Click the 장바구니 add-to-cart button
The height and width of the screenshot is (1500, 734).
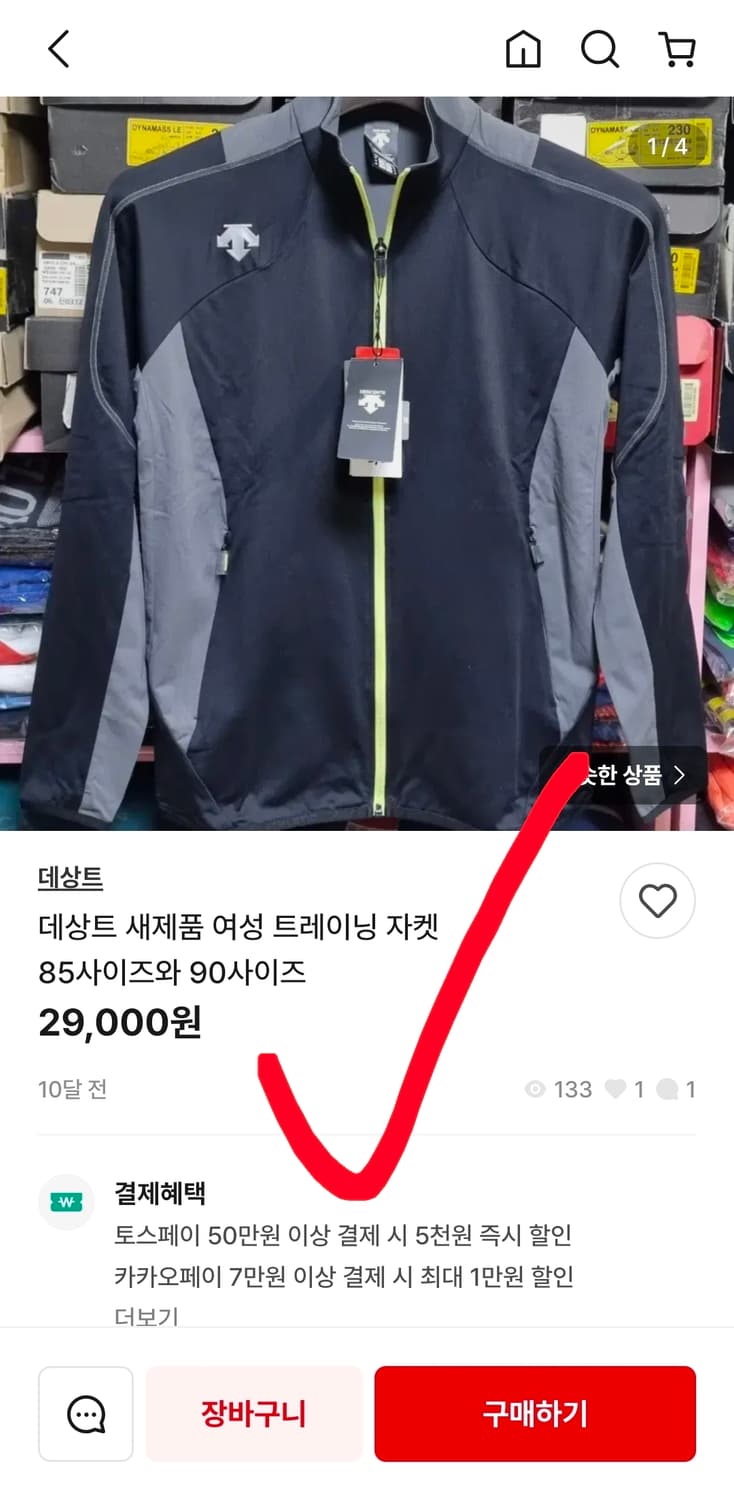(253, 1413)
